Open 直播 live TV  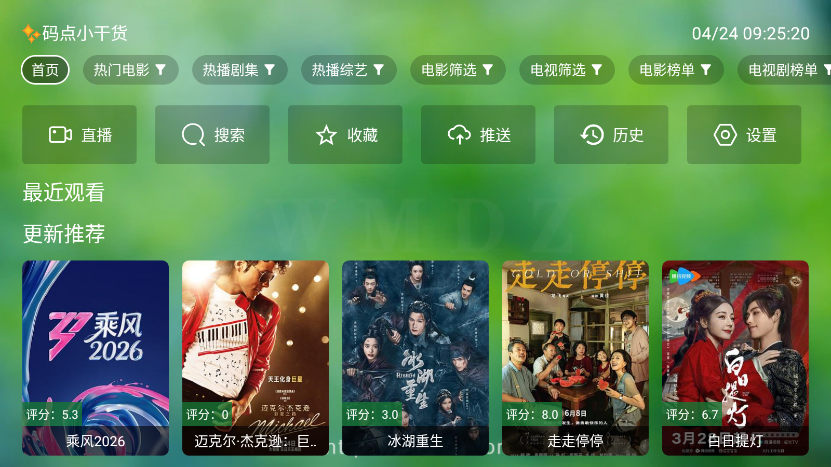(x=80, y=135)
